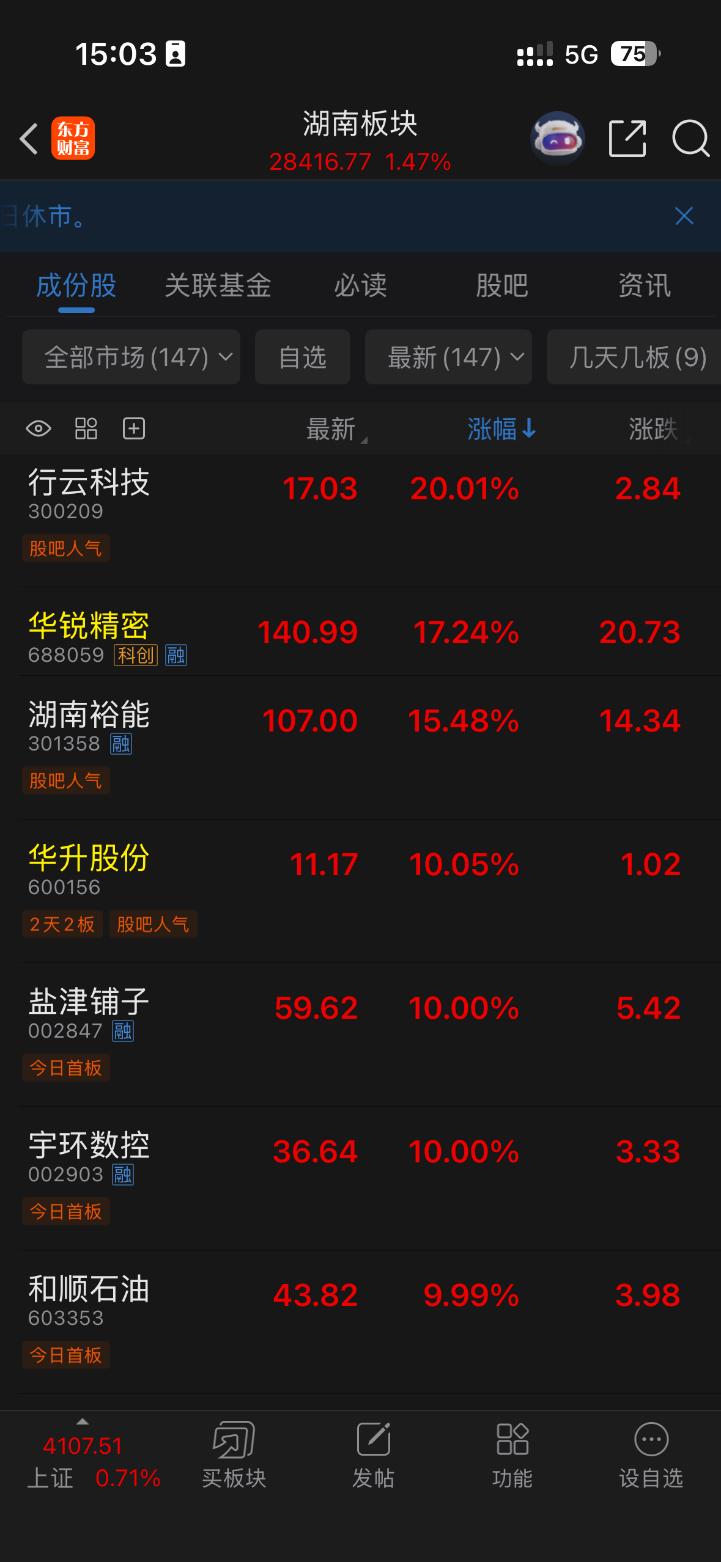The width and height of the screenshot is (721, 1562).
Task: Toggle the eye icon above the stock list
Action: tap(38, 428)
